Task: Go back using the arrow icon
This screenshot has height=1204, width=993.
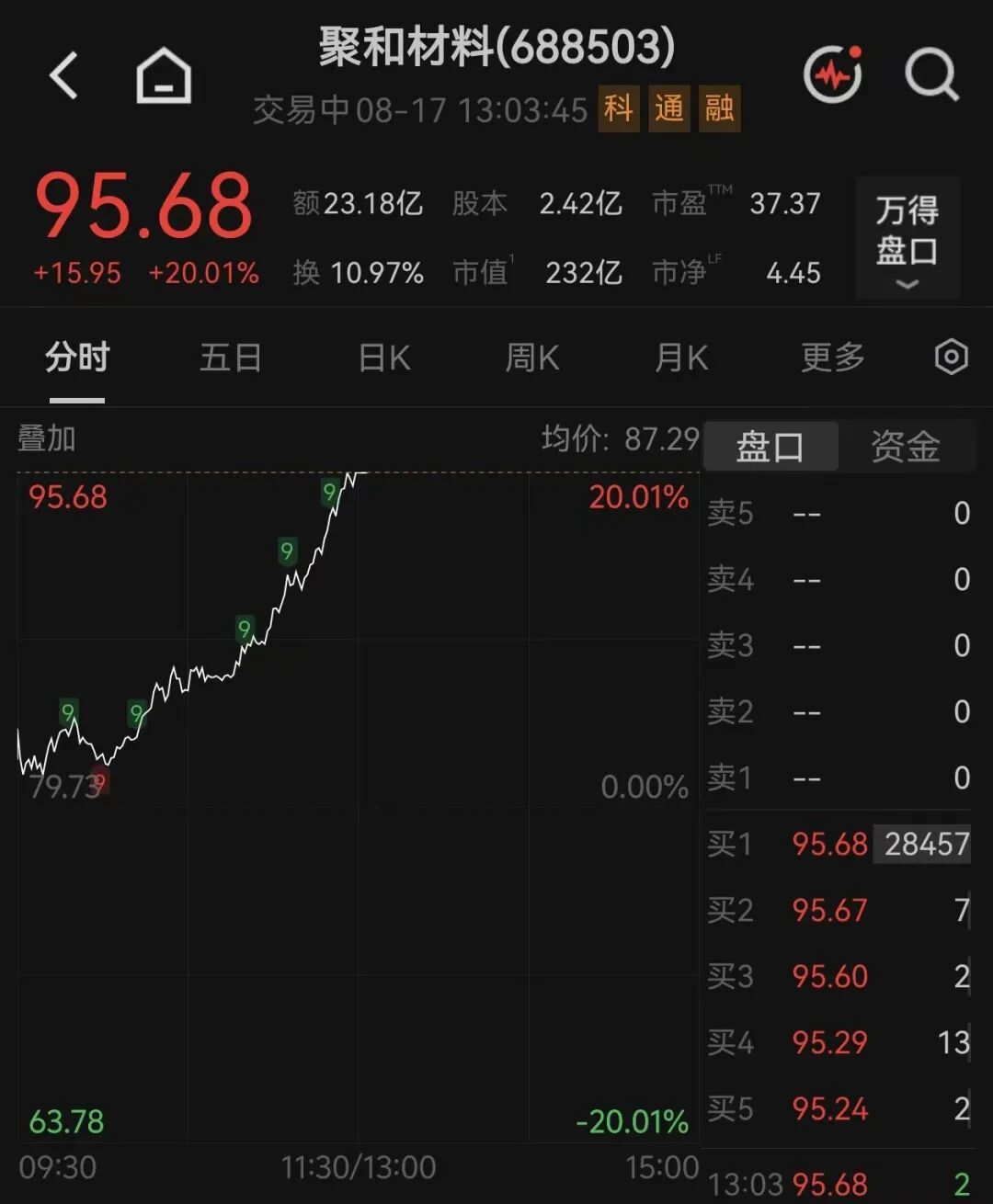Action: click(63, 74)
